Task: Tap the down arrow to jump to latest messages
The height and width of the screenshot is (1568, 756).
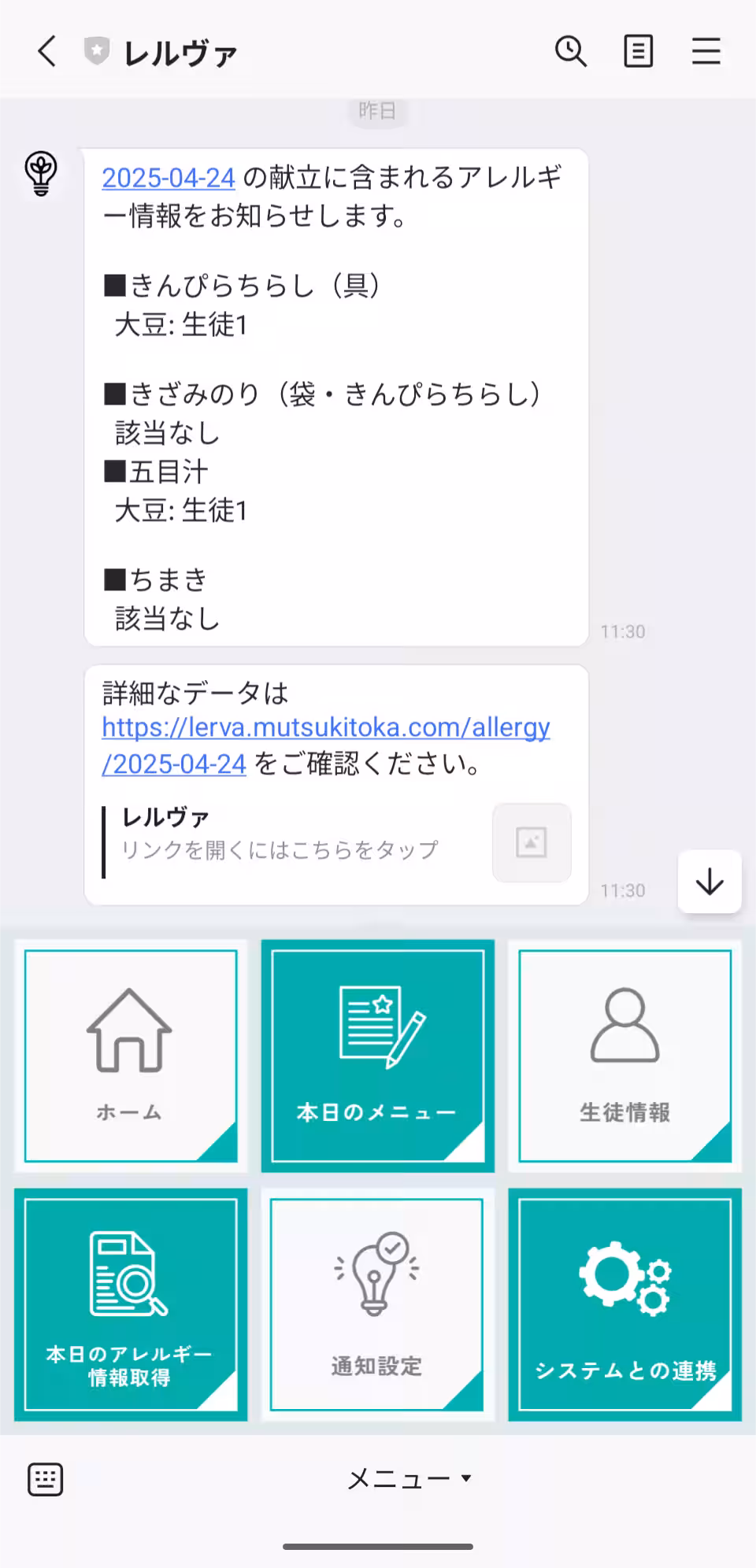Action: point(708,882)
